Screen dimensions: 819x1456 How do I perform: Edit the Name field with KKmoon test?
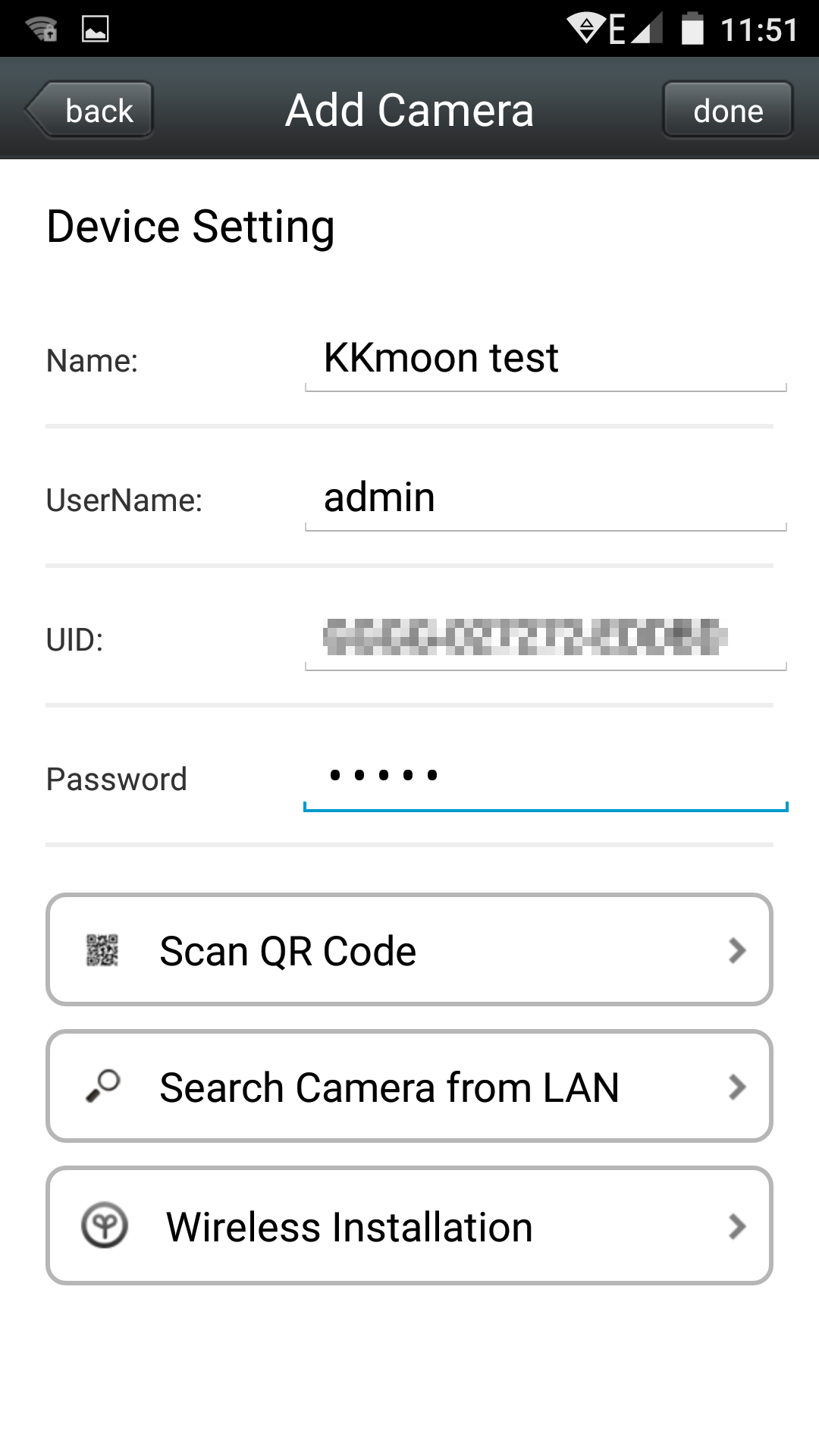click(x=544, y=359)
